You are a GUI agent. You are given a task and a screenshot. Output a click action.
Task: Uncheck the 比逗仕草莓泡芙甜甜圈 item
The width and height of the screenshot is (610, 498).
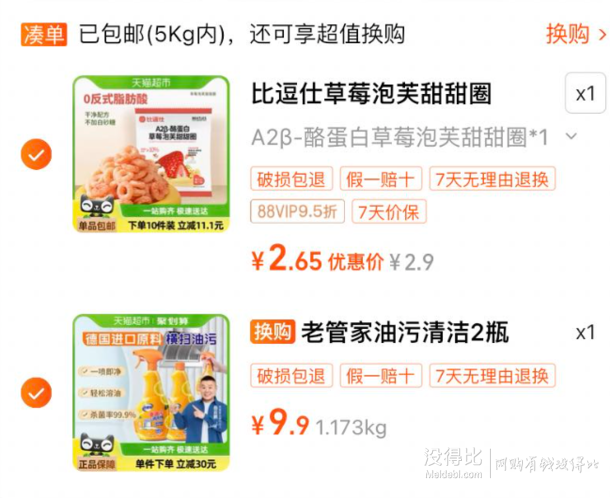(37, 155)
